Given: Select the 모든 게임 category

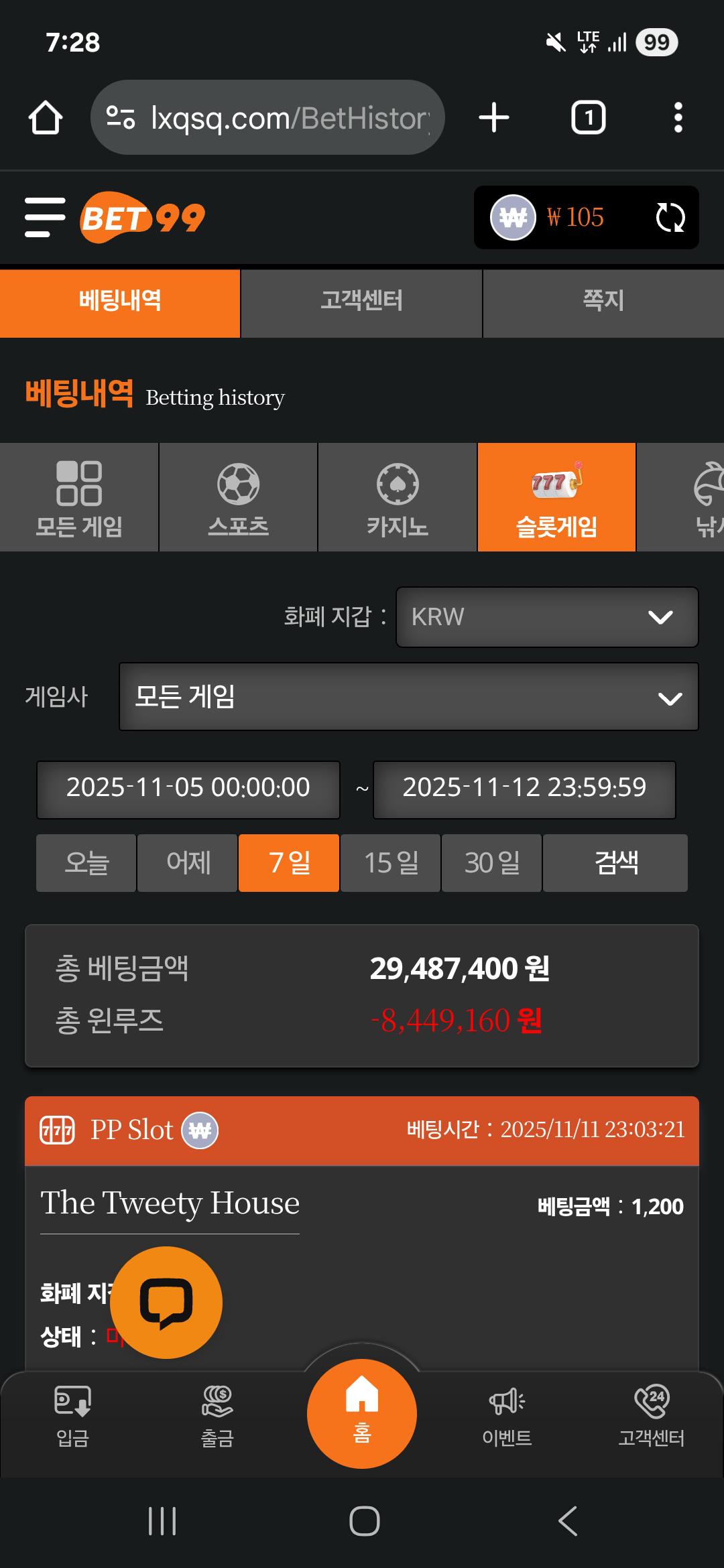Looking at the screenshot, I should pyautogui.click(x=79, y=497).
